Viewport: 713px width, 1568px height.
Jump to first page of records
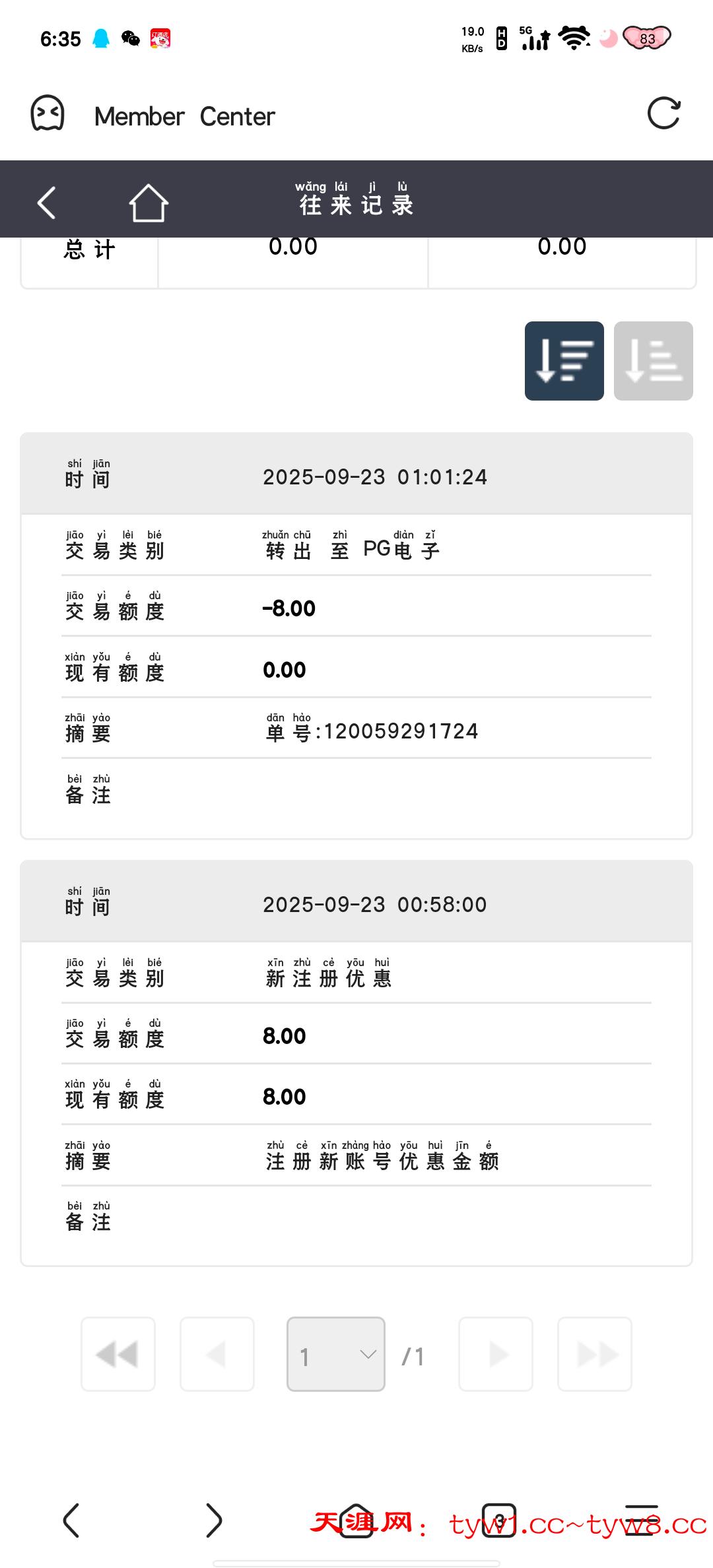(x=118, y=1354)
